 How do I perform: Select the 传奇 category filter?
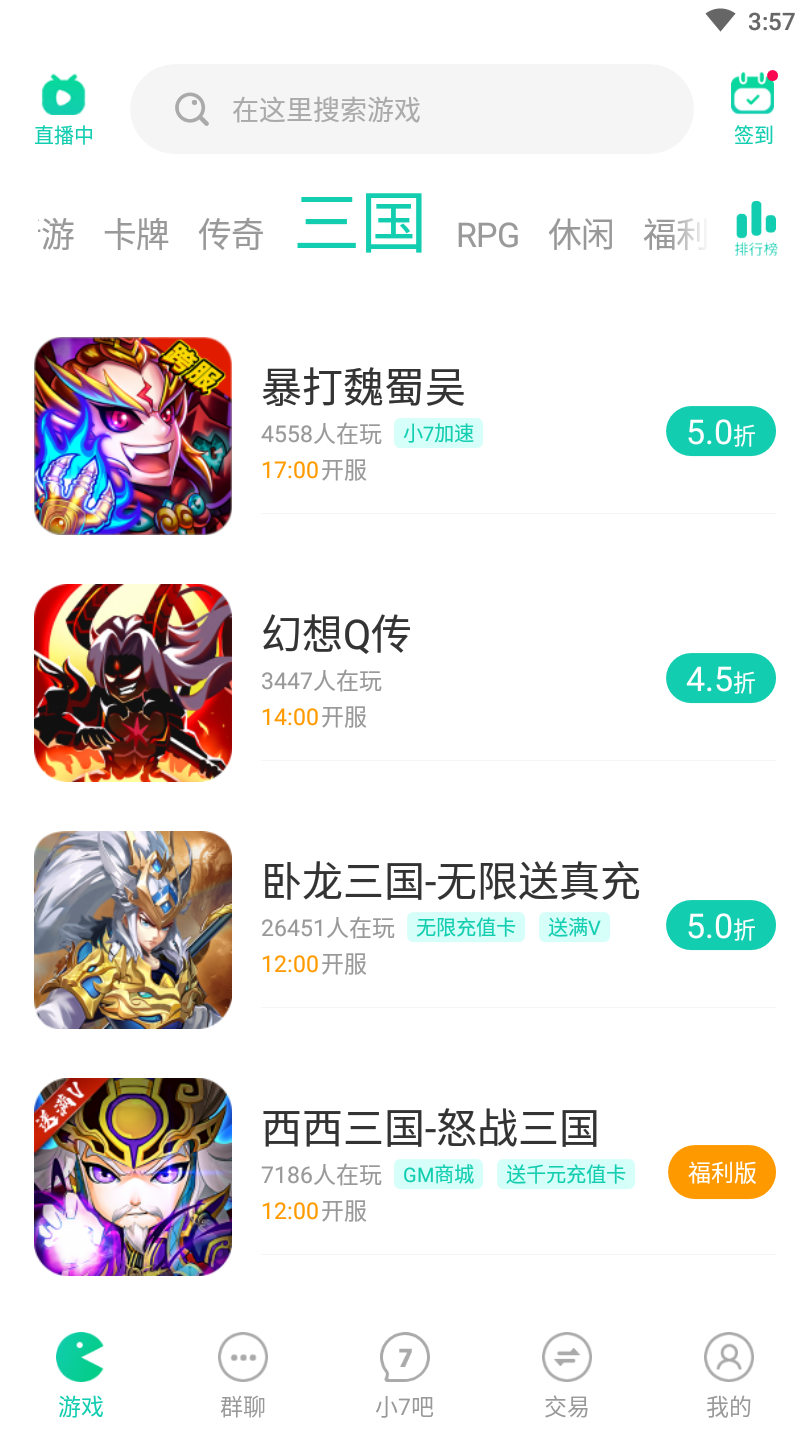pyautogui.click(x=231, y=234)
